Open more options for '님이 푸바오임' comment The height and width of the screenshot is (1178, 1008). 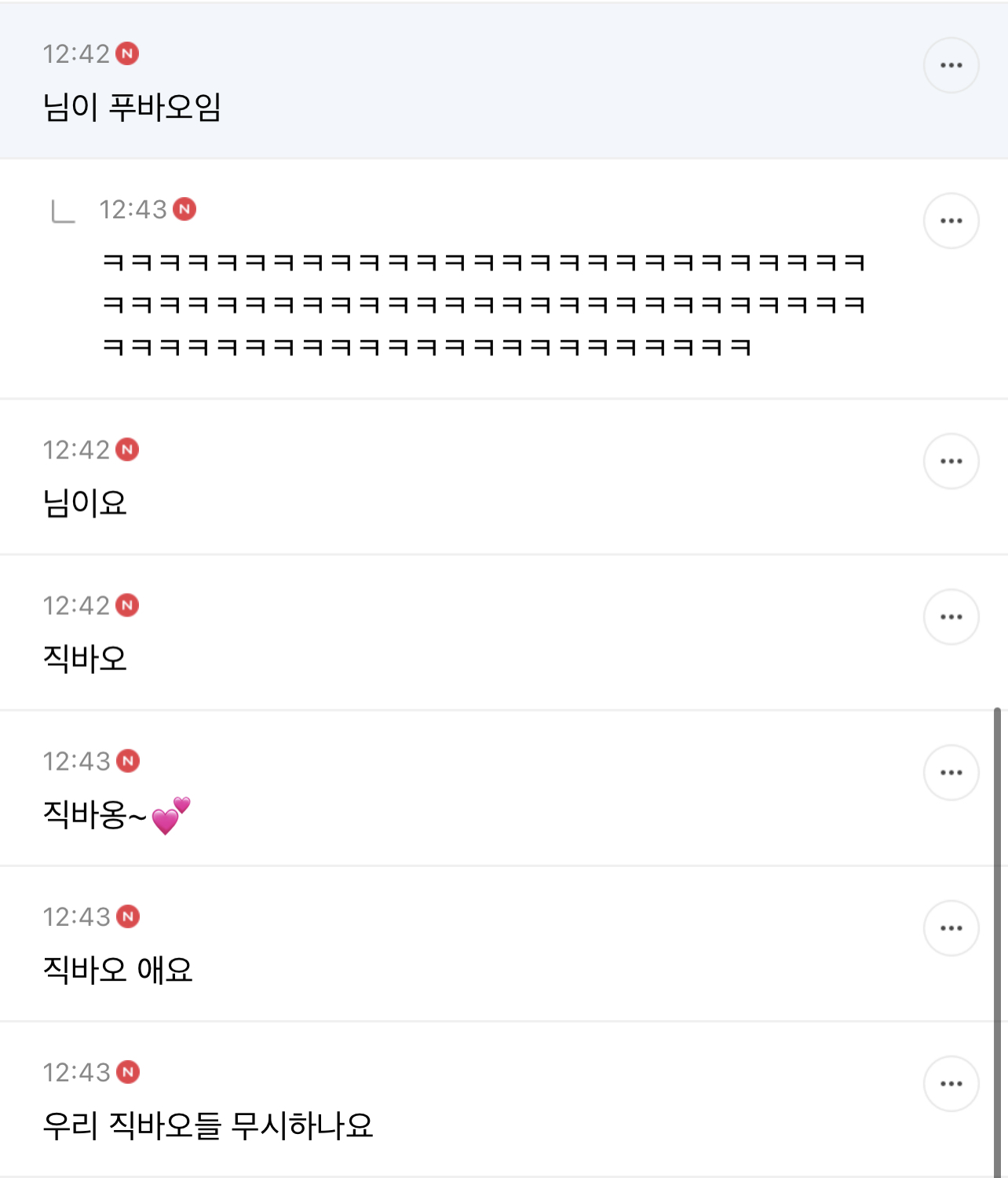(x=951, y=65)
